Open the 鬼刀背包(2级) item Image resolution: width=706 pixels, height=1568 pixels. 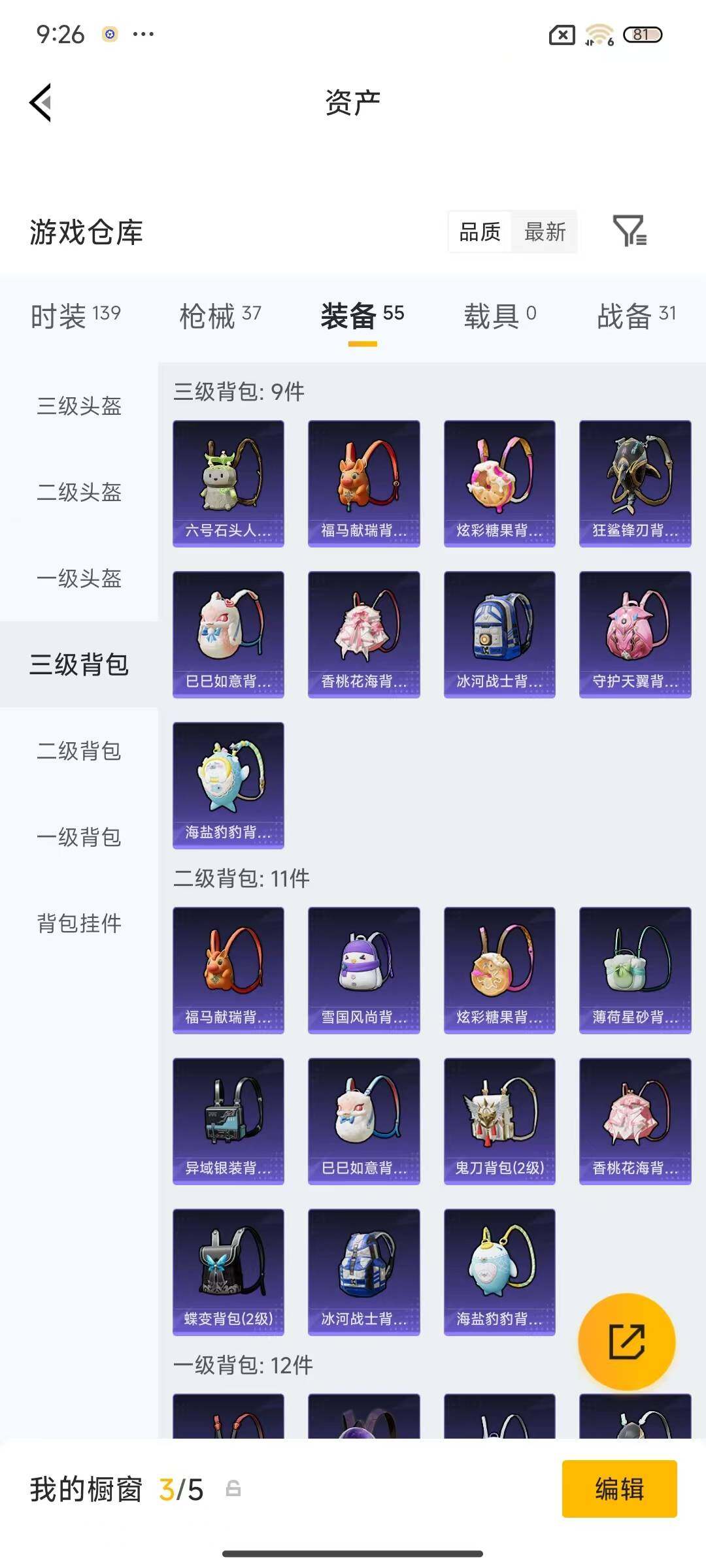[x=499, y=1121]
